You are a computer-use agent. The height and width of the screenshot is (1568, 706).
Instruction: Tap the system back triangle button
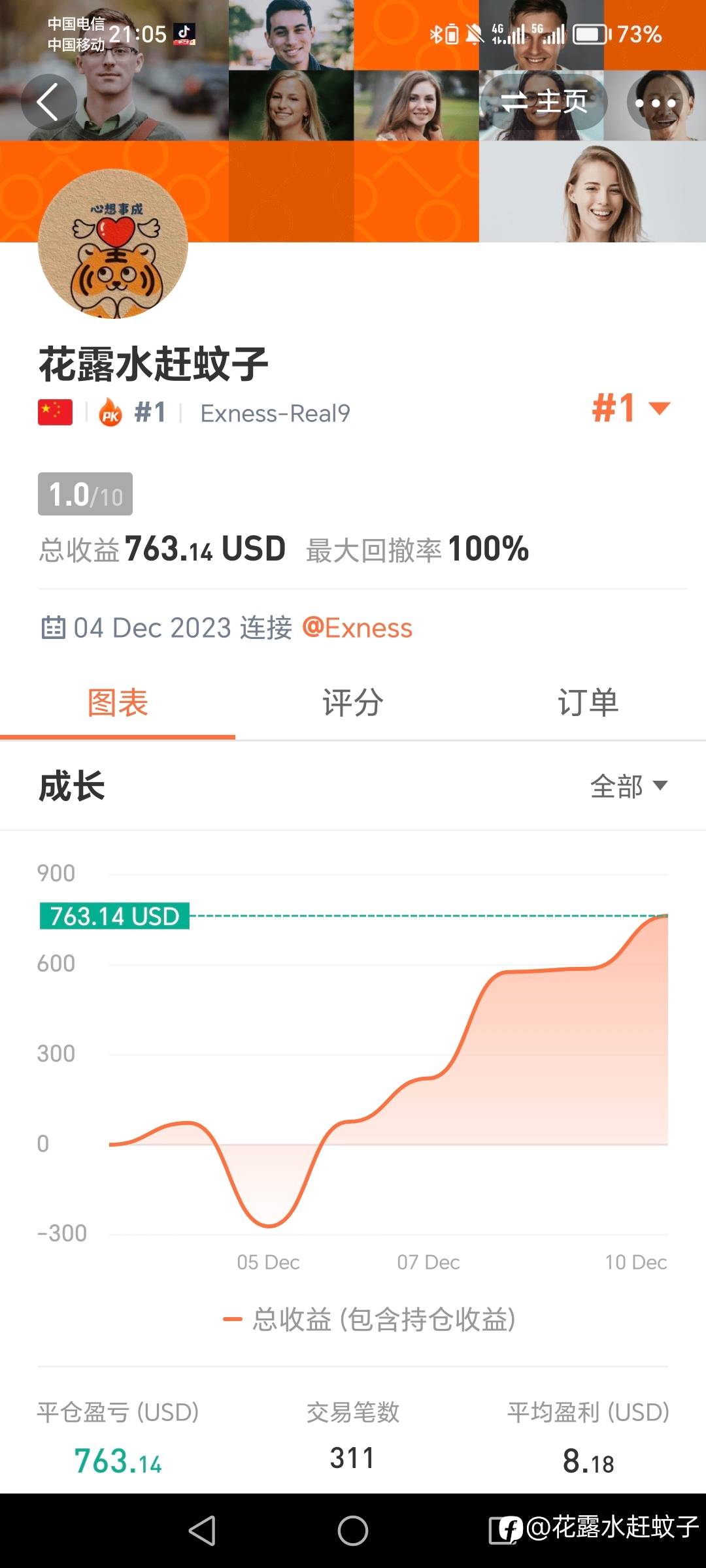(202, 1530)
